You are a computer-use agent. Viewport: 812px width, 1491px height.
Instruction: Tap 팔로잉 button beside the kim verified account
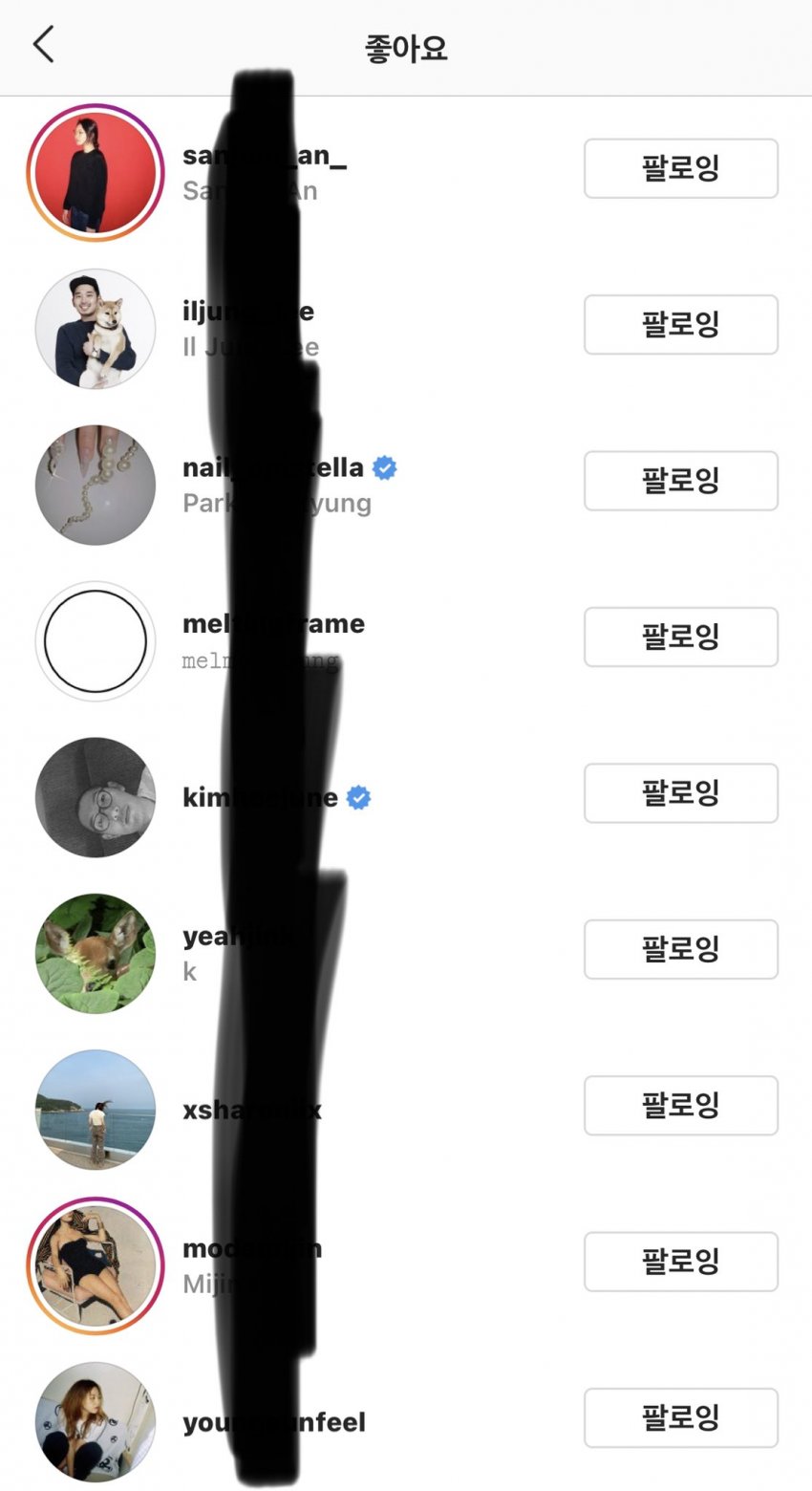[680, 793]
